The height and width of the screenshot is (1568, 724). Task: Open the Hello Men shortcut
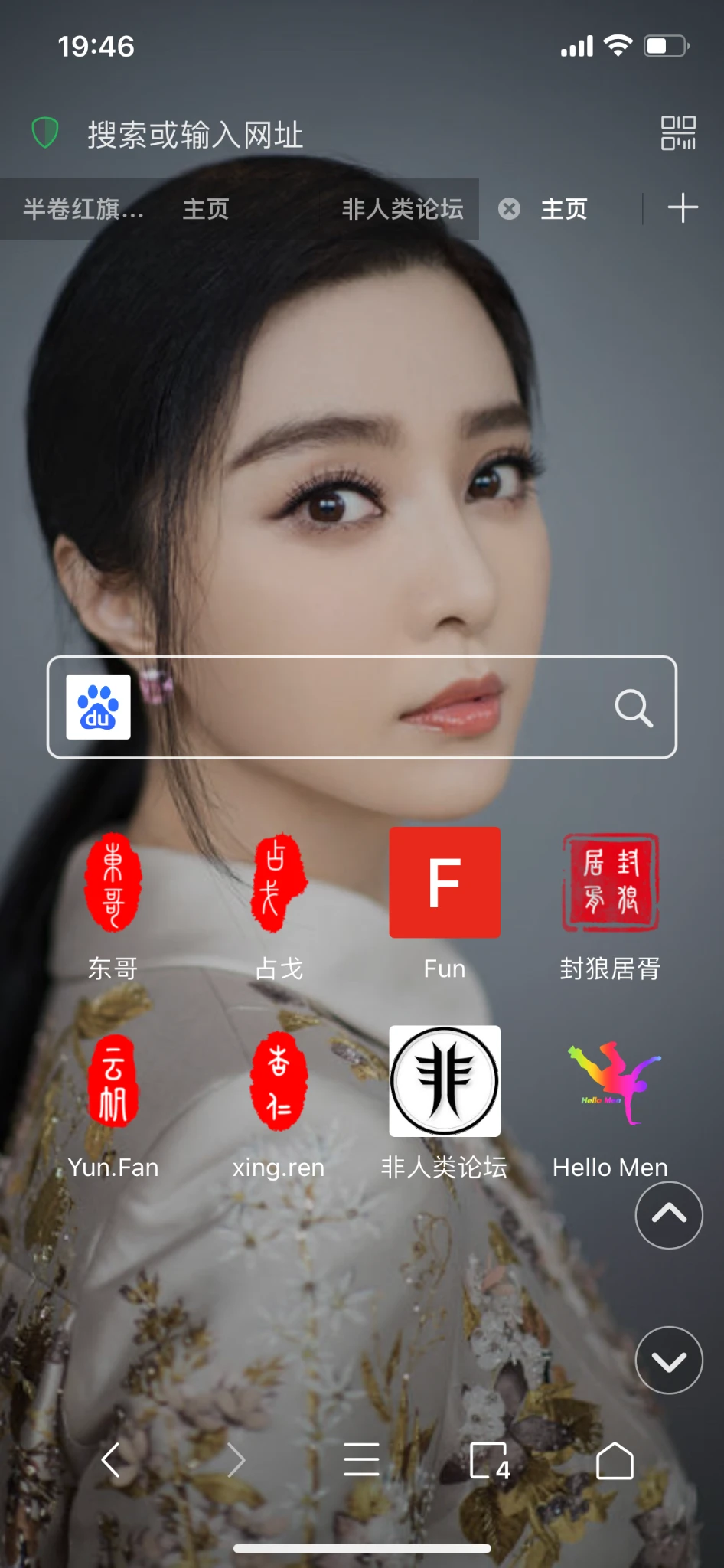[610, 1080]
